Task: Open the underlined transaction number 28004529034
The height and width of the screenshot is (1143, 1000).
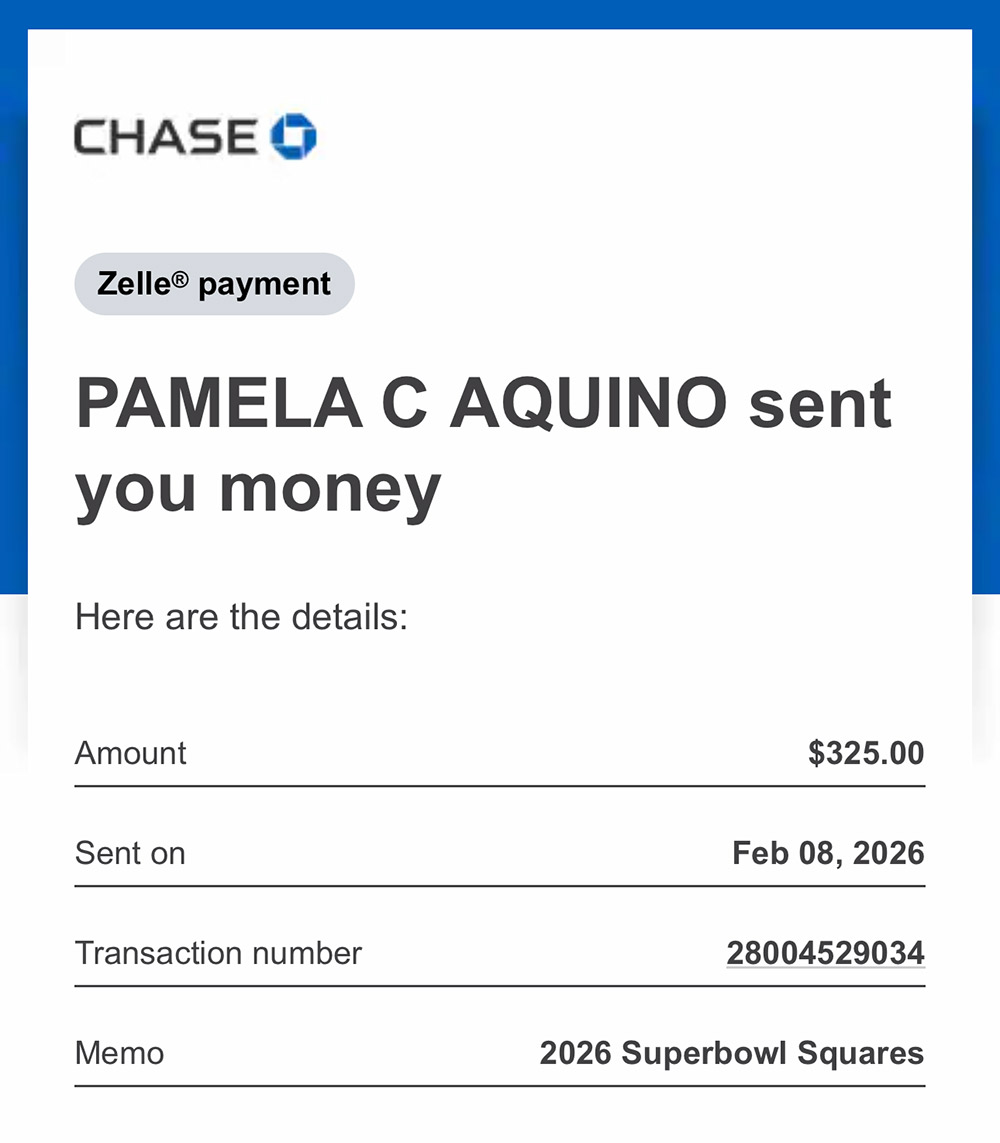Action: (x=825, y=953)
